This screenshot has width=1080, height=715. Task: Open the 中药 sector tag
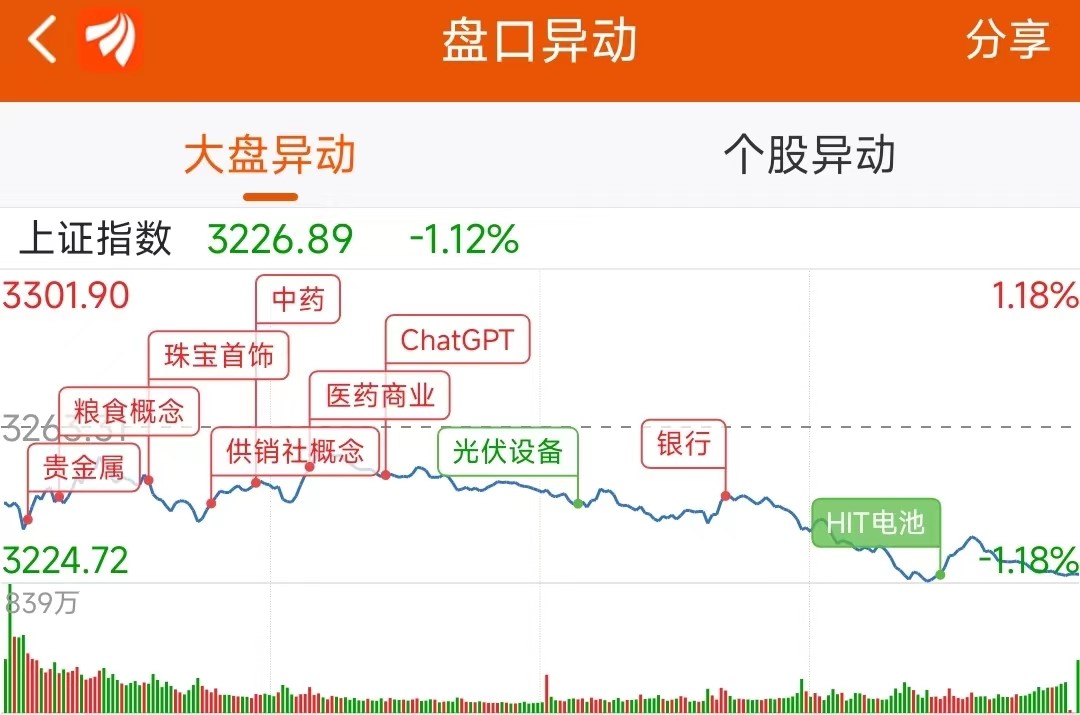pos(298,299)
